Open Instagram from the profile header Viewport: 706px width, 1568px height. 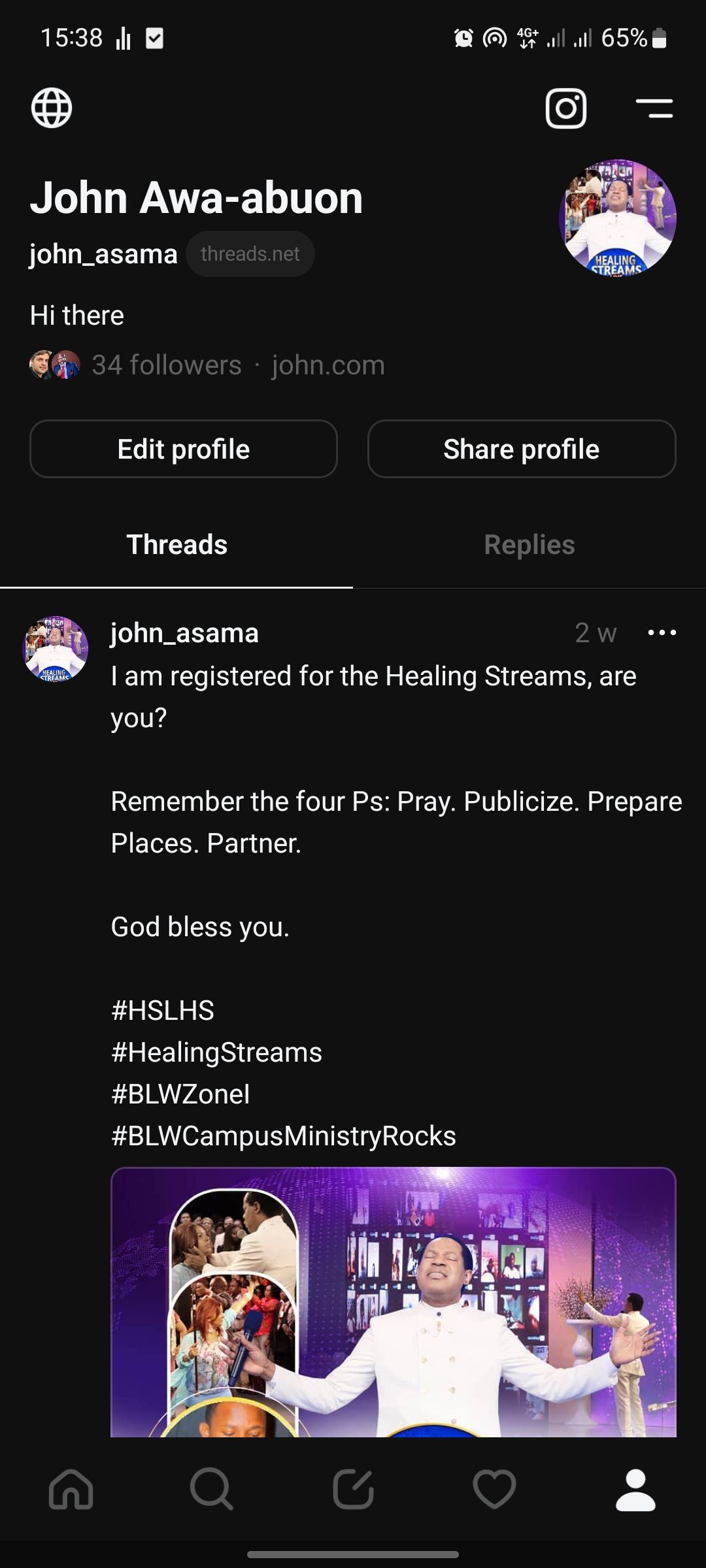coord(566,108)
